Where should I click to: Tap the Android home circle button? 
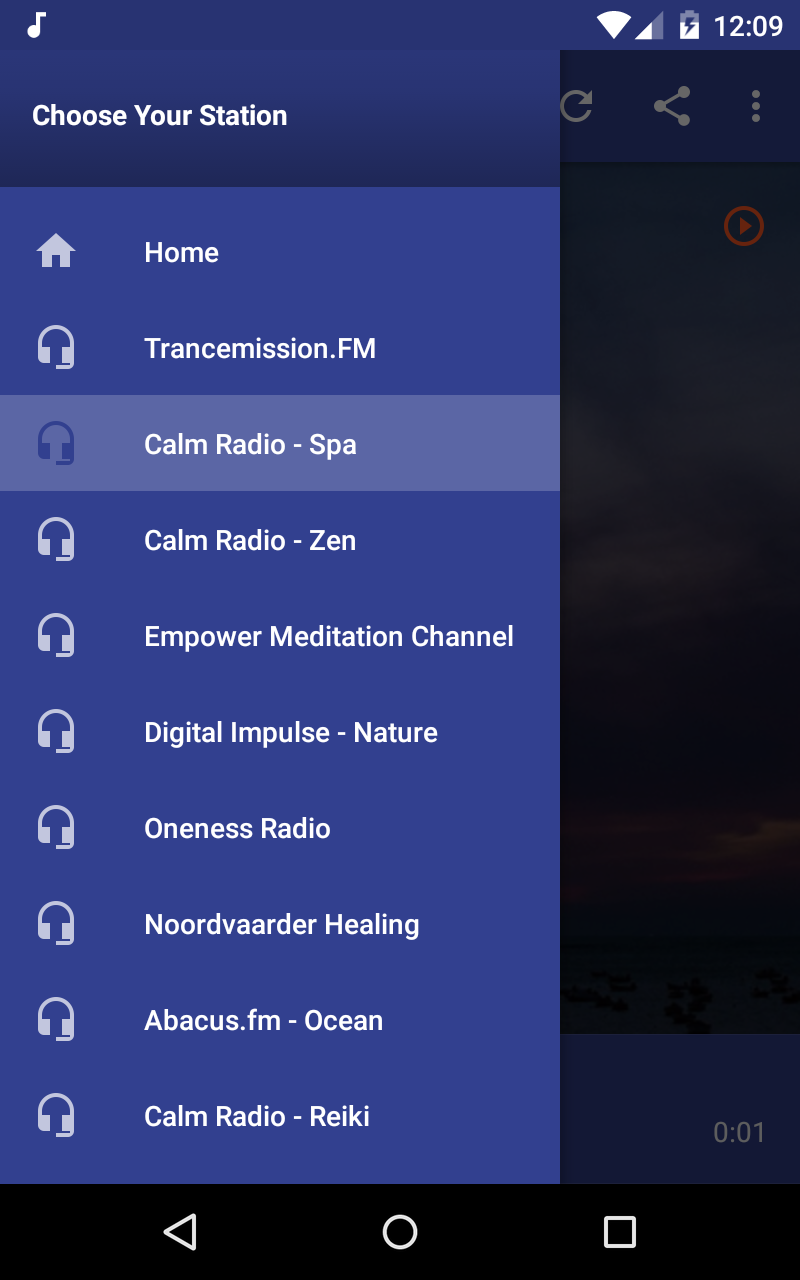click(x=399, y=1231)
